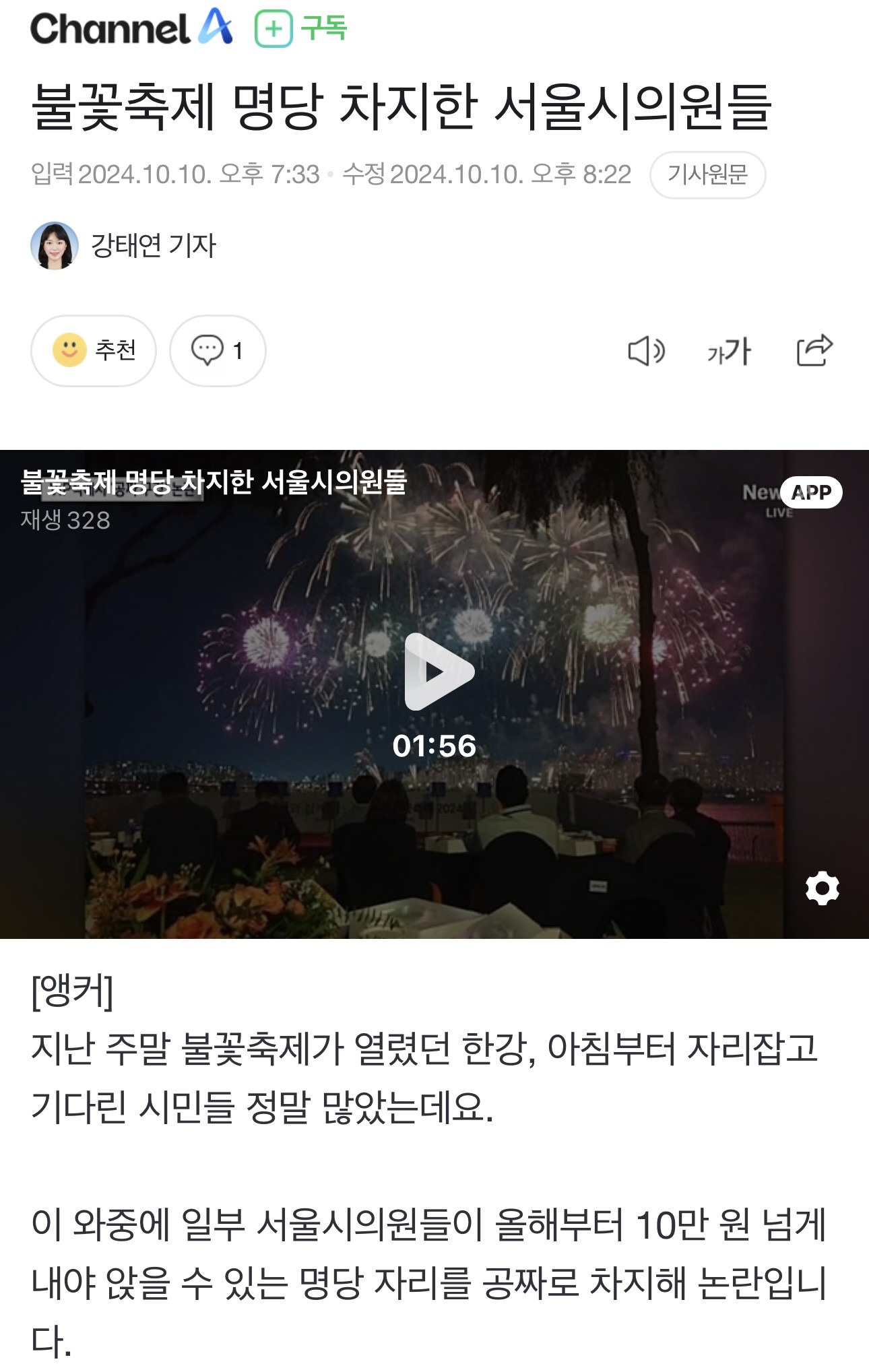Screen dimensions: 869x1372
Task: Open video settings gear
Action: click(x=822, y=888)
